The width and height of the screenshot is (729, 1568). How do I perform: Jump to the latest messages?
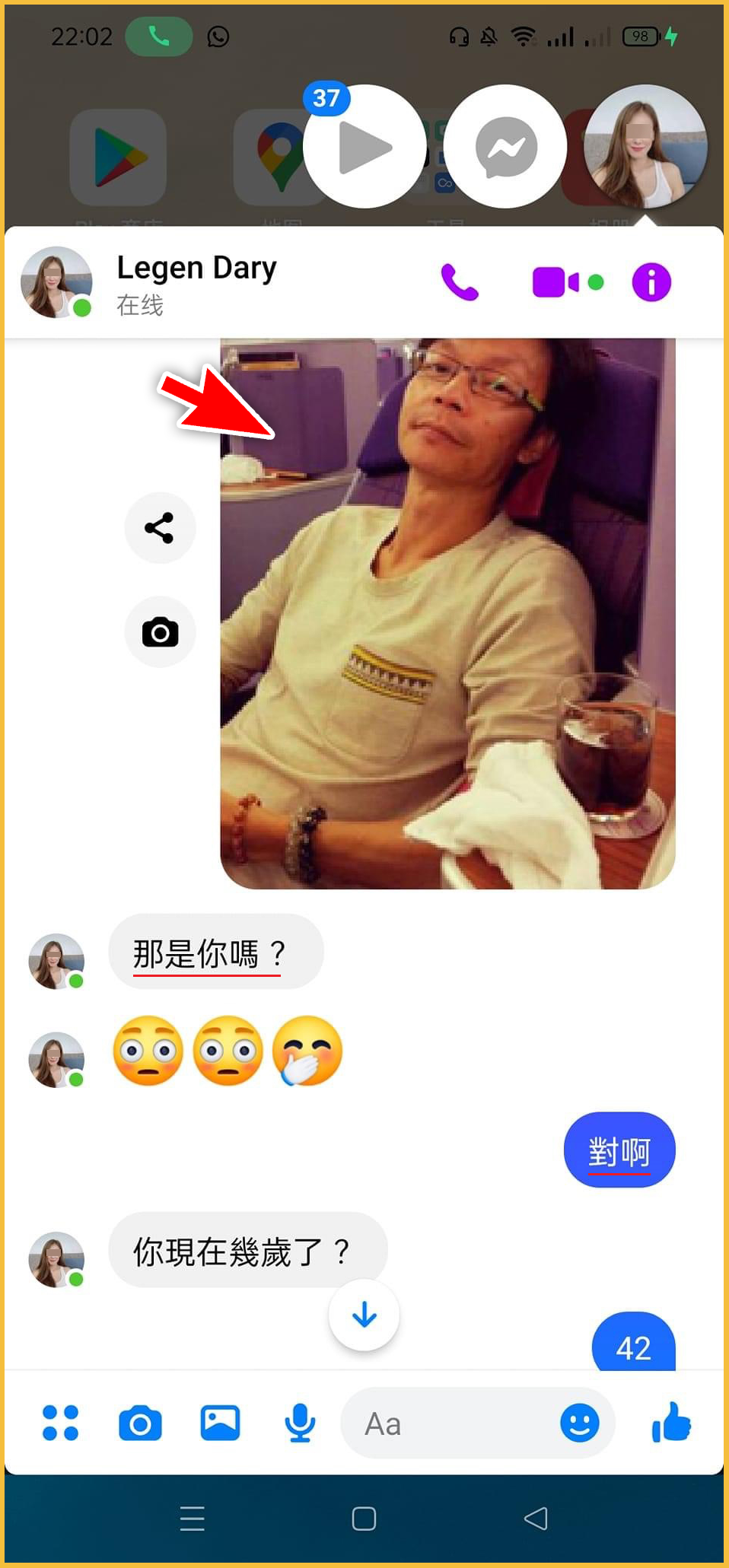tap(364, 1315)
